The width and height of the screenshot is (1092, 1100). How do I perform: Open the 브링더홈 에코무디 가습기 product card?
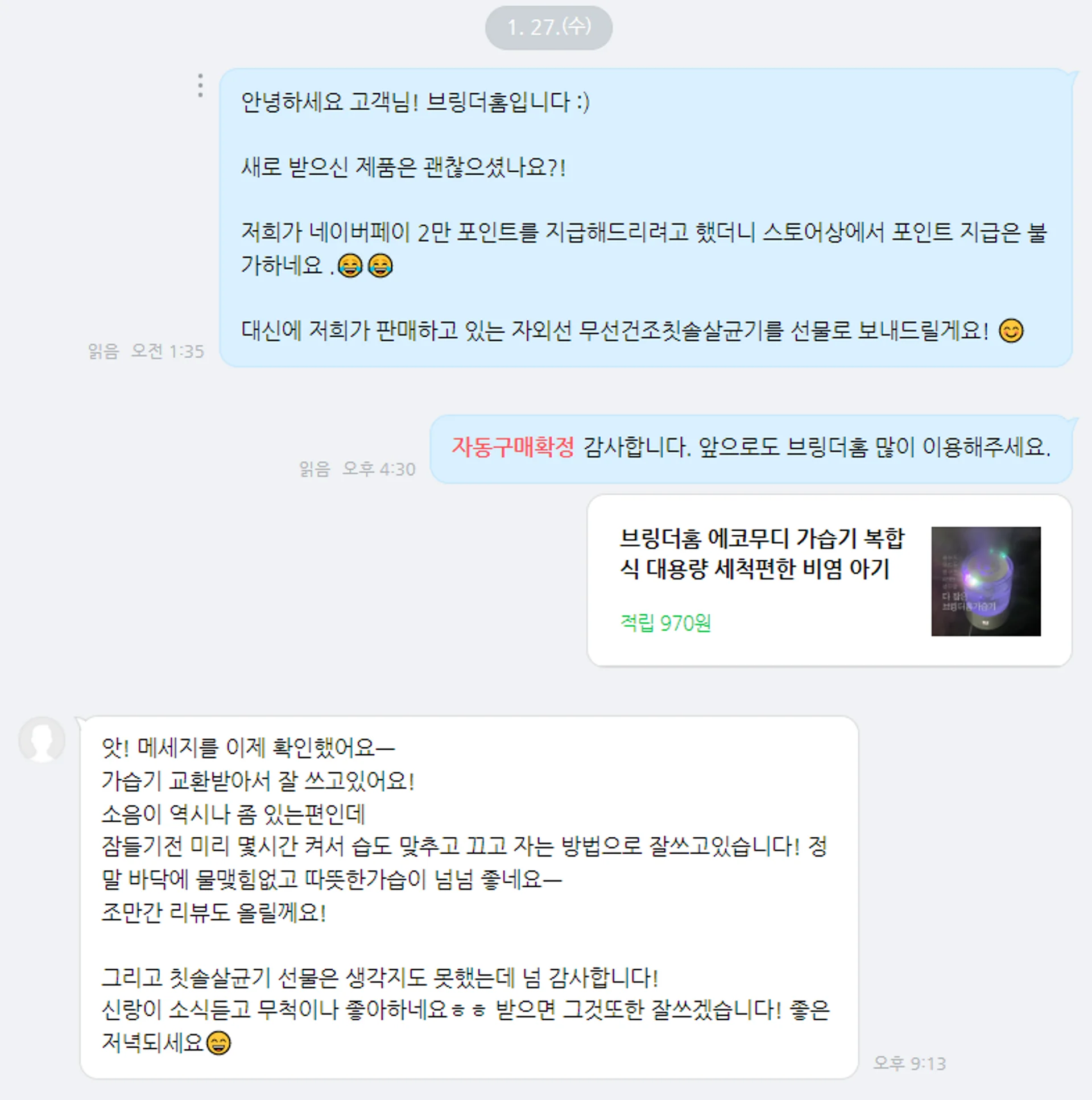pyautogui.click(x=829, y=580)
